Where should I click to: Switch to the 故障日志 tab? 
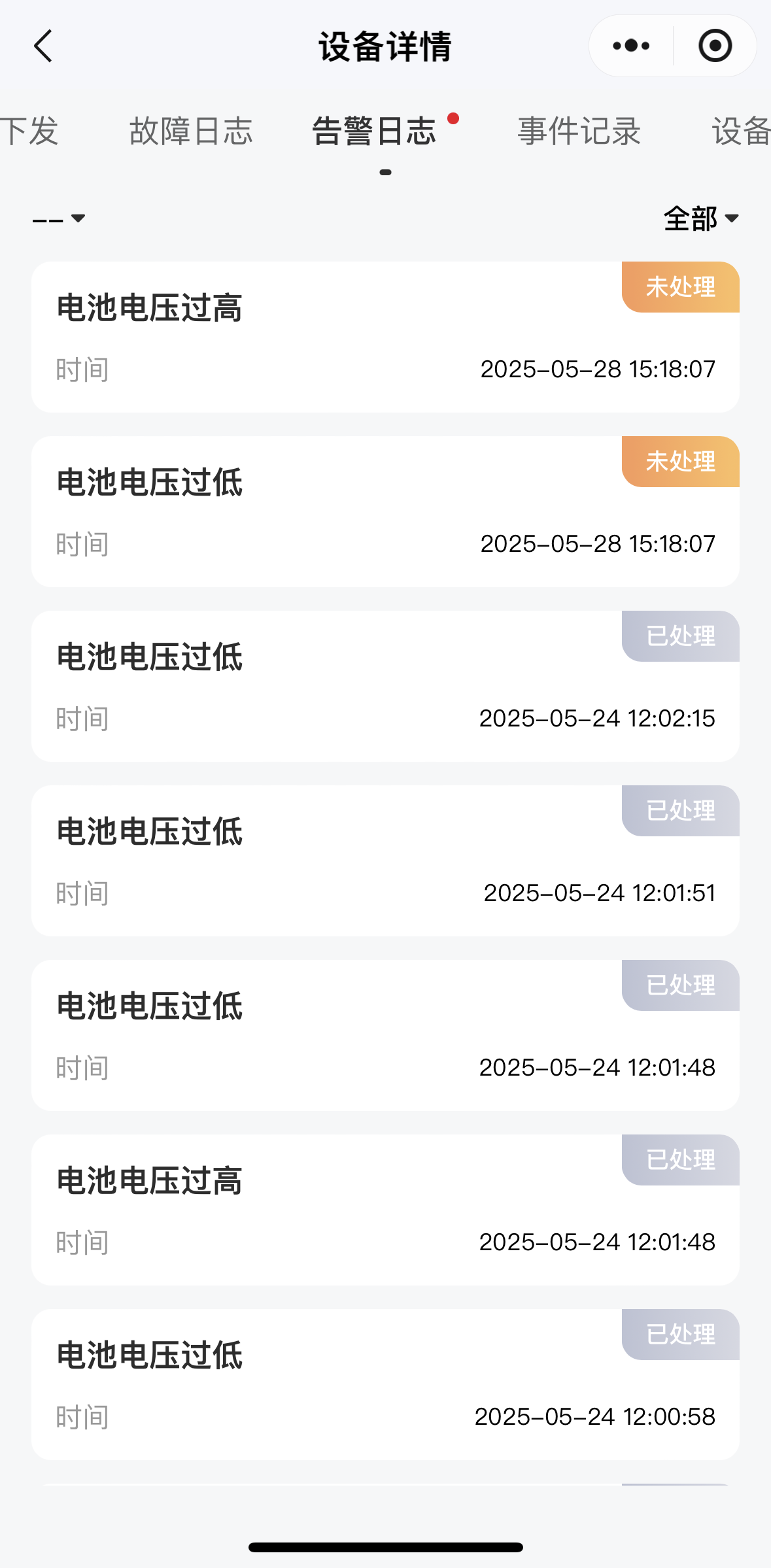pos(190,131)
